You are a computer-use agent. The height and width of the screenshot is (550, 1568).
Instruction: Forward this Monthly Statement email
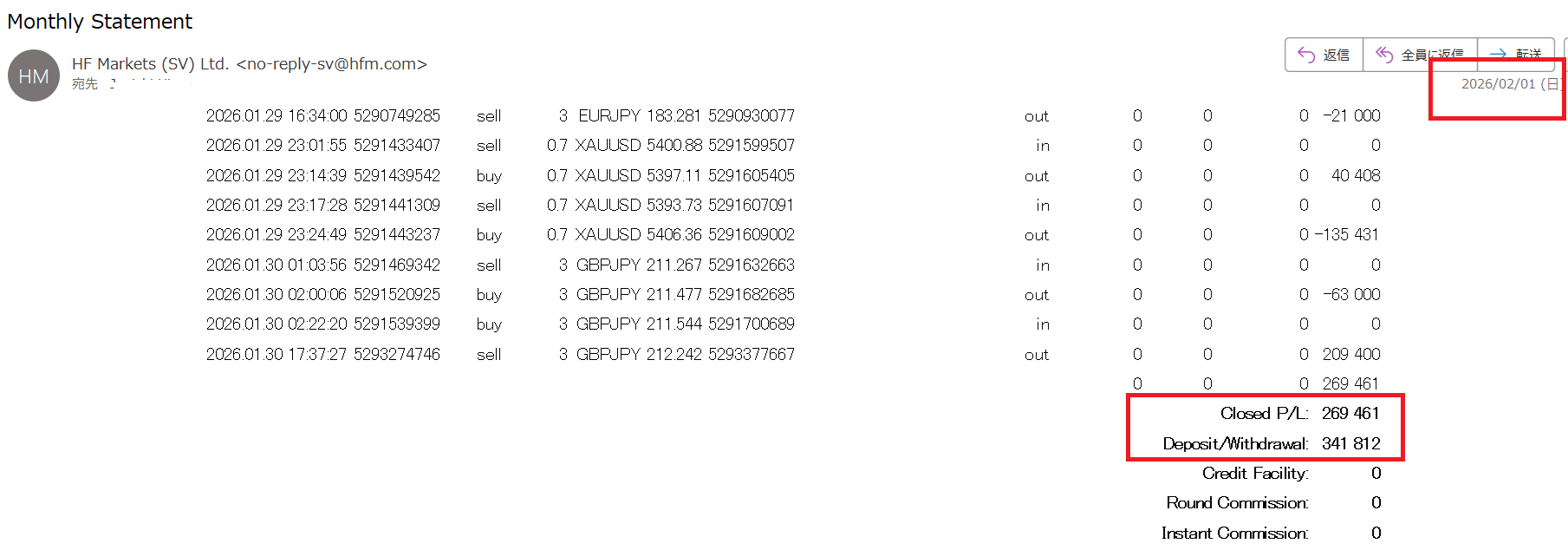pos(1515,53)
